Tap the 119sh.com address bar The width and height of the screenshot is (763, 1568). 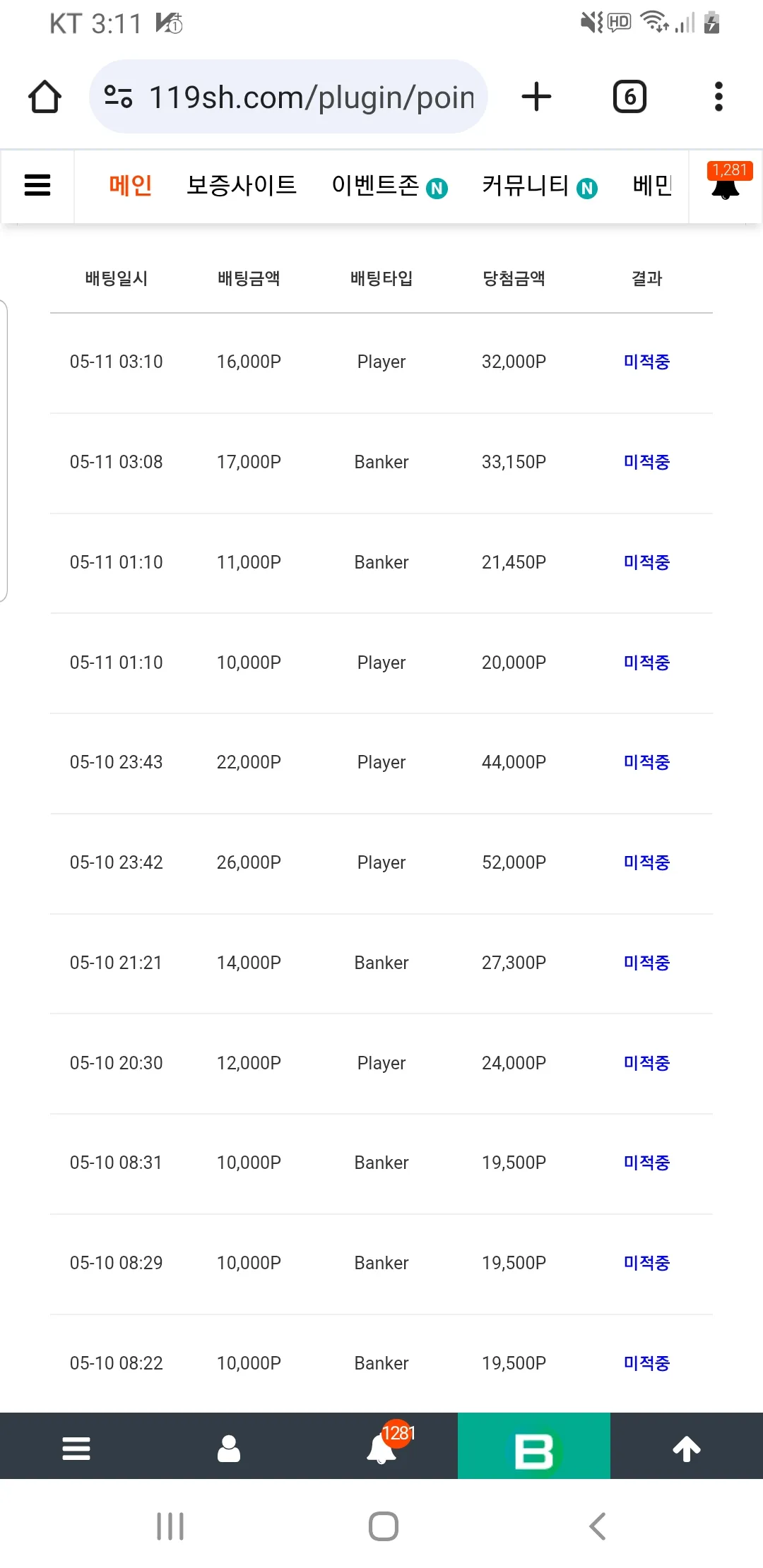click(x=288, y=97)
